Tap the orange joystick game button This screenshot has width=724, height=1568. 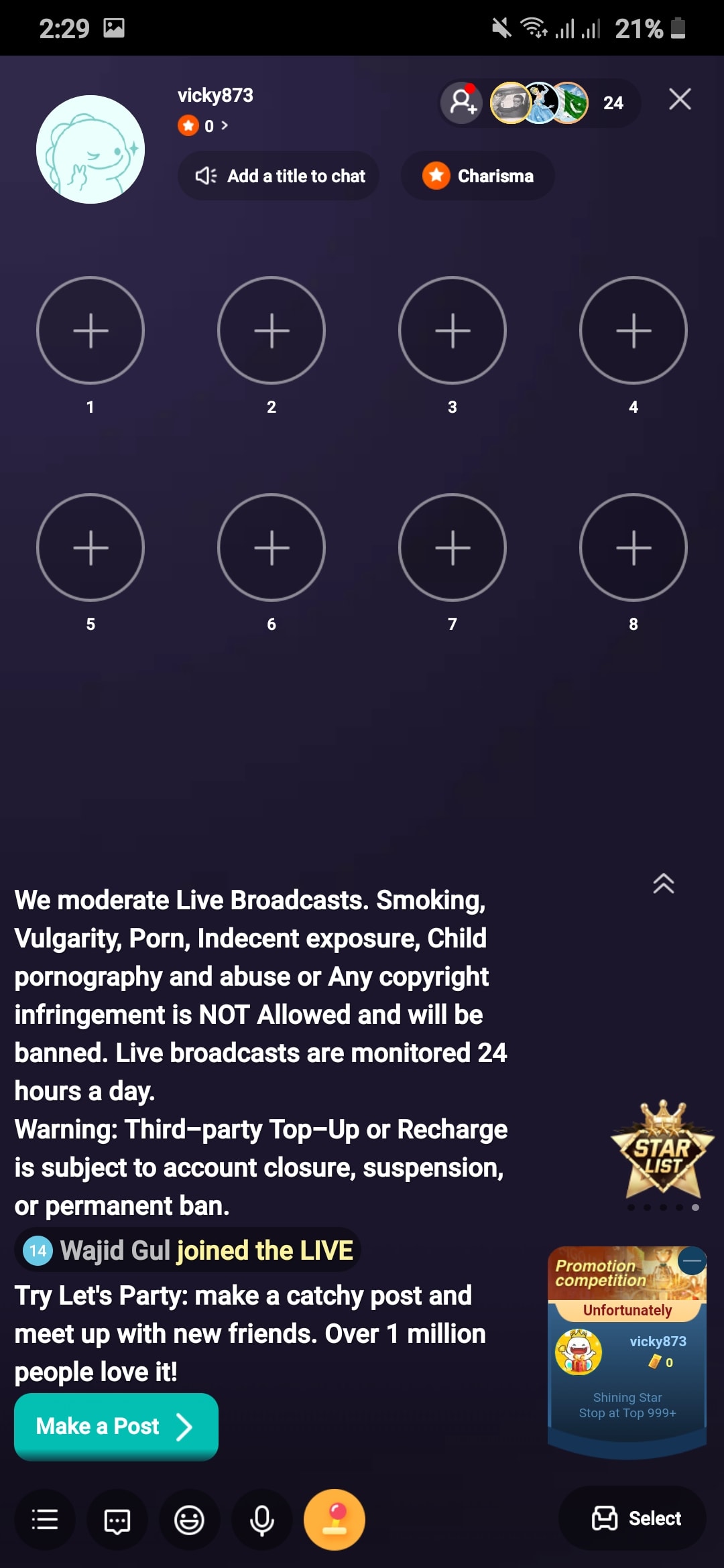335,1520
